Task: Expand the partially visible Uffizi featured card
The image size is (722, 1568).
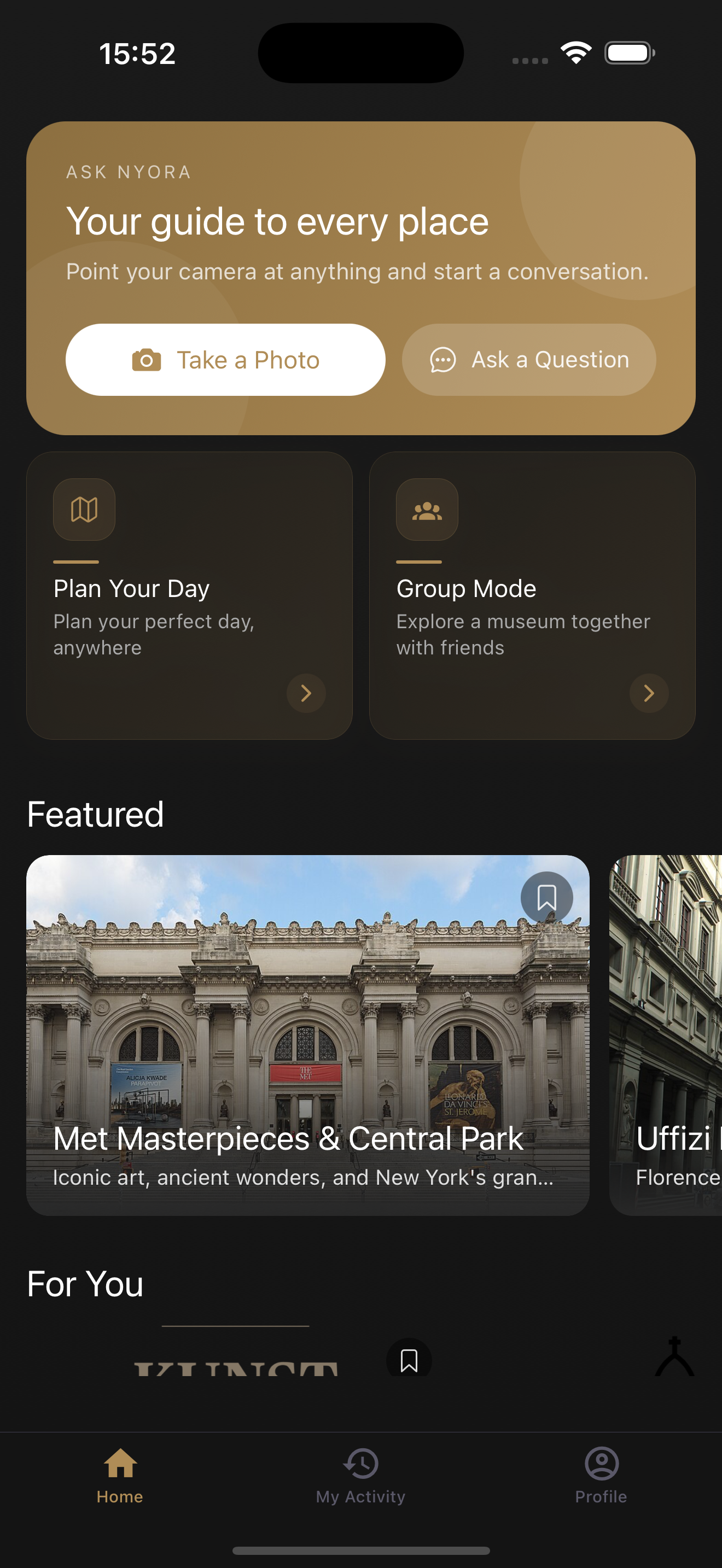Action: click(663, 1035)
